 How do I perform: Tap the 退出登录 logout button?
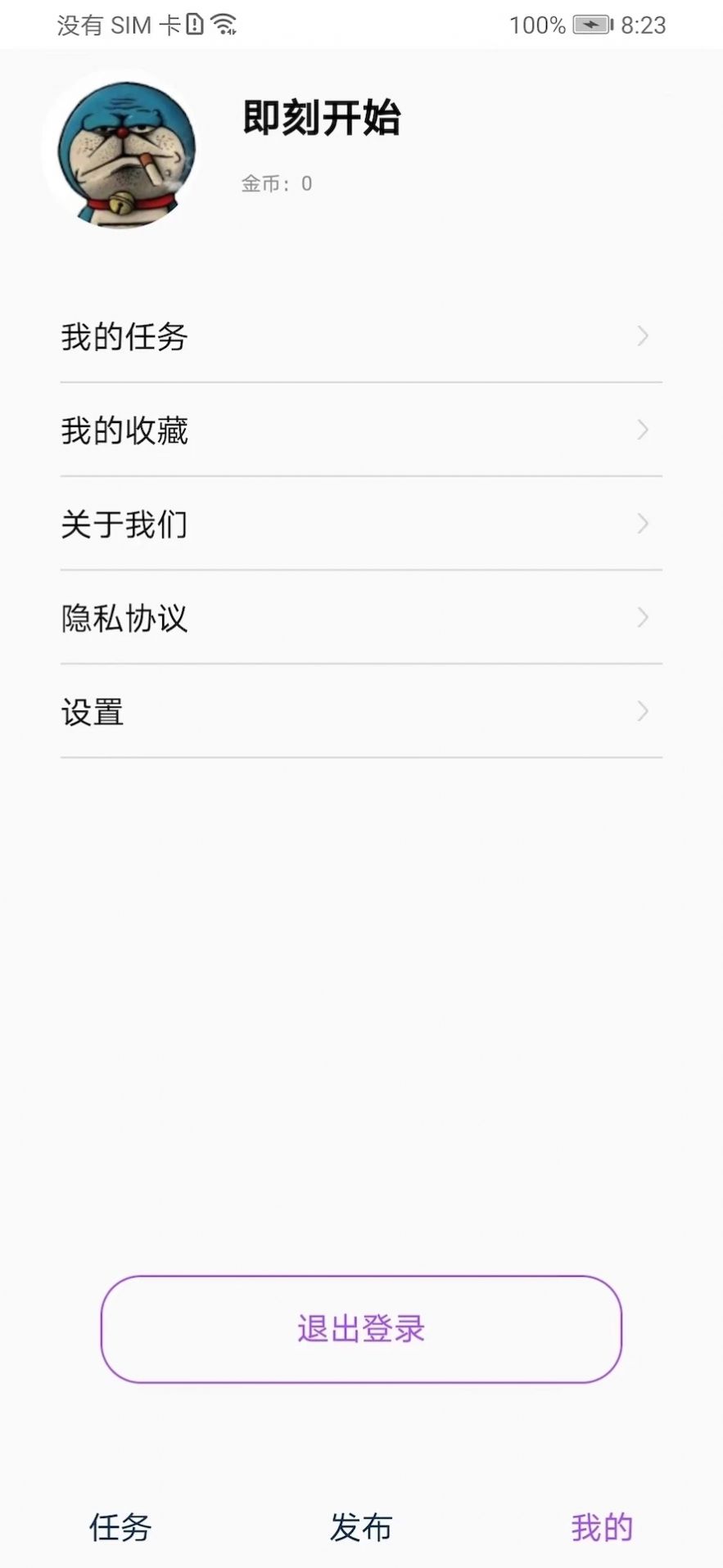[361, 1329]
